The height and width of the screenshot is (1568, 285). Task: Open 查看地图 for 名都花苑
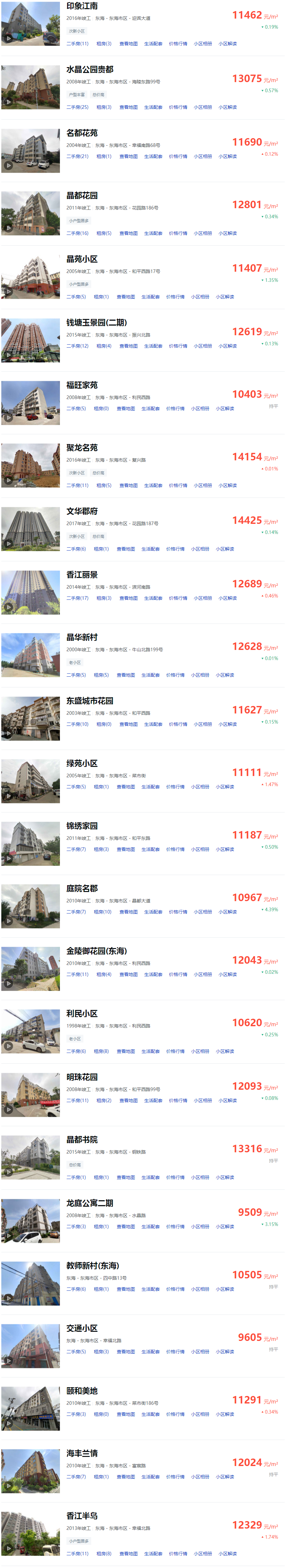128,156
